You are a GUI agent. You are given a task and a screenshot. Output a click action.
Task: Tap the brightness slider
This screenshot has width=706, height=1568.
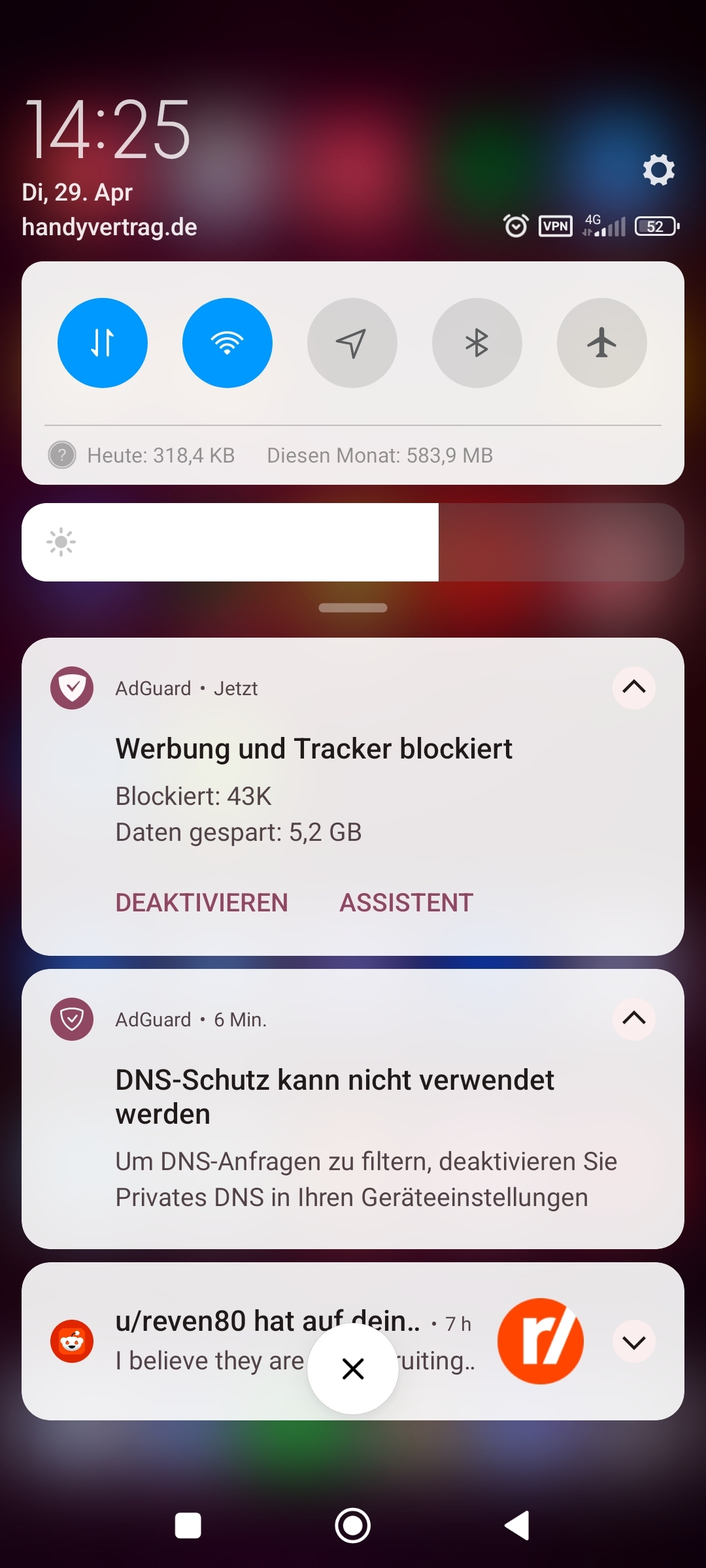click(353, 542)
